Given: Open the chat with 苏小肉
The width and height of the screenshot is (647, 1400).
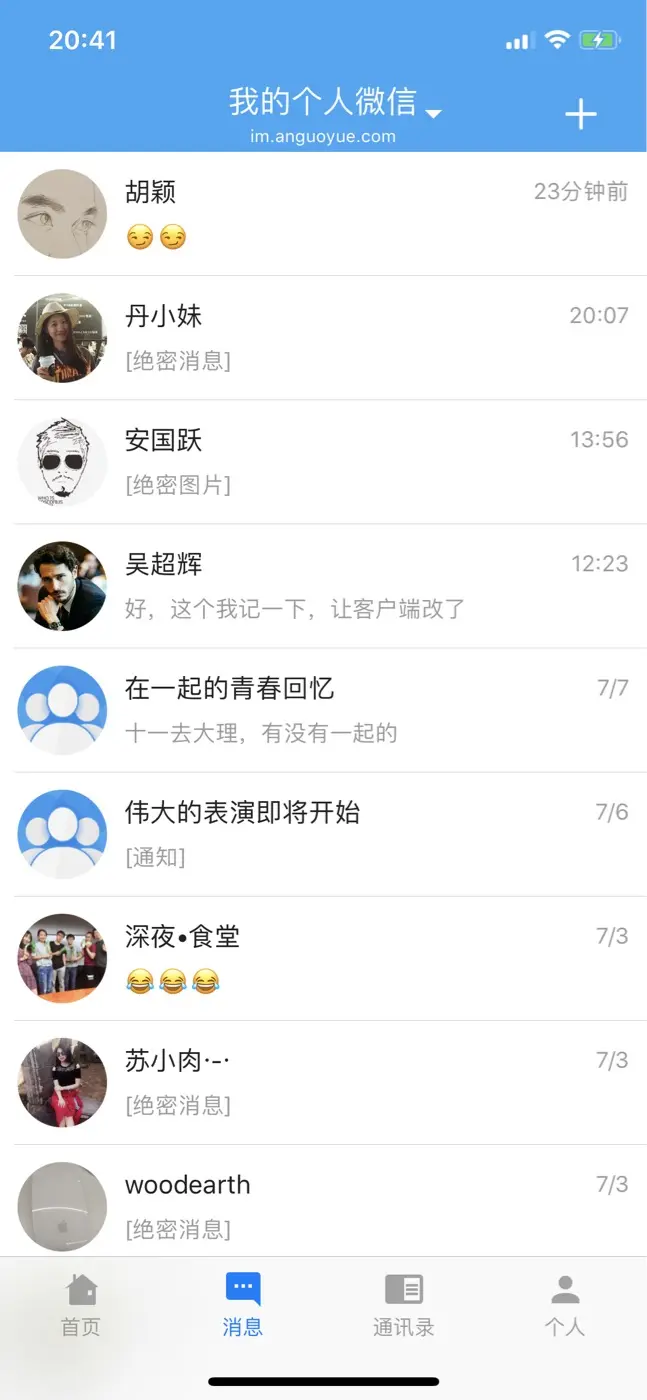Looking at the screenshot, I should tap(323, 1082).
